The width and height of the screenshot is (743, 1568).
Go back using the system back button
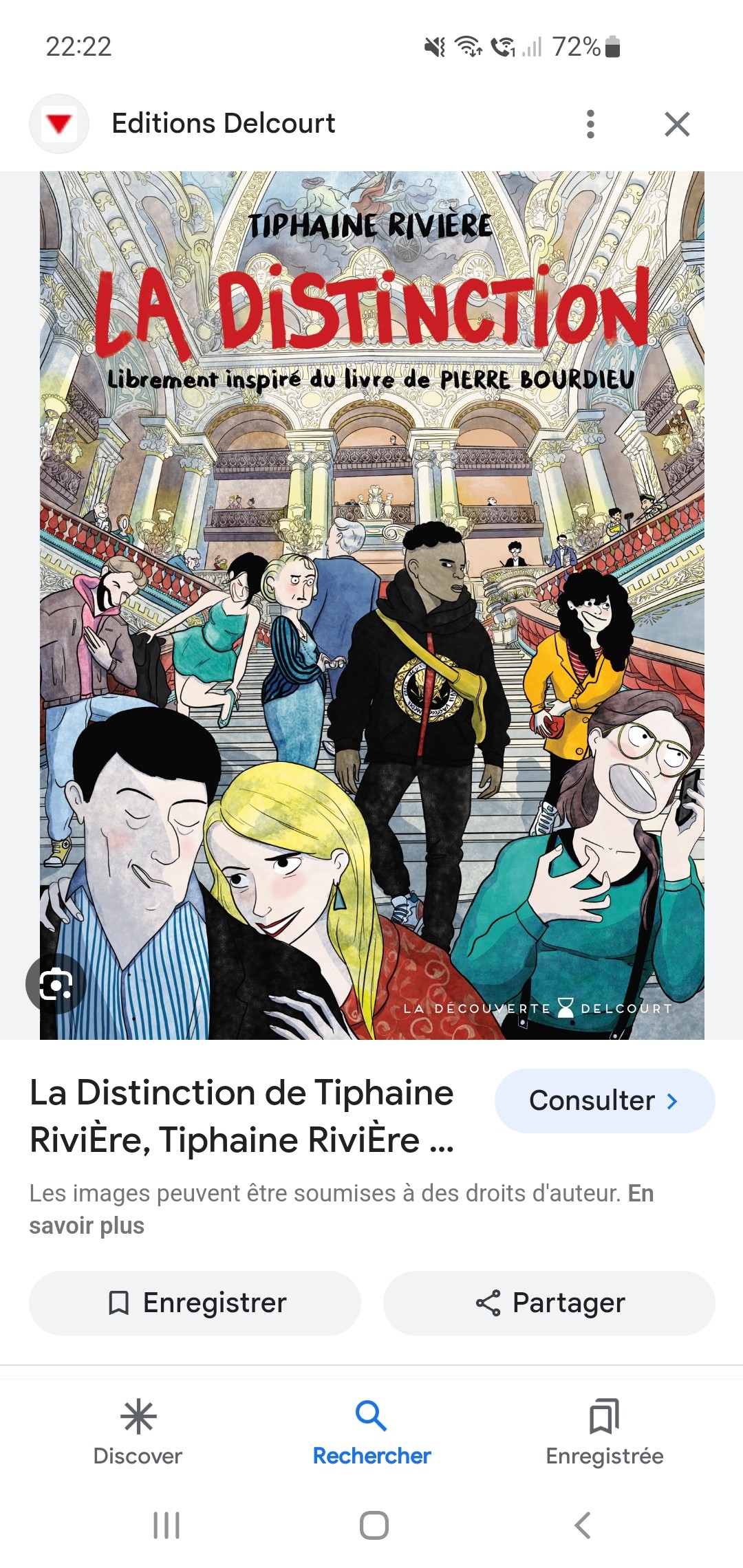pyautogui.click(x=582, y=1525)
